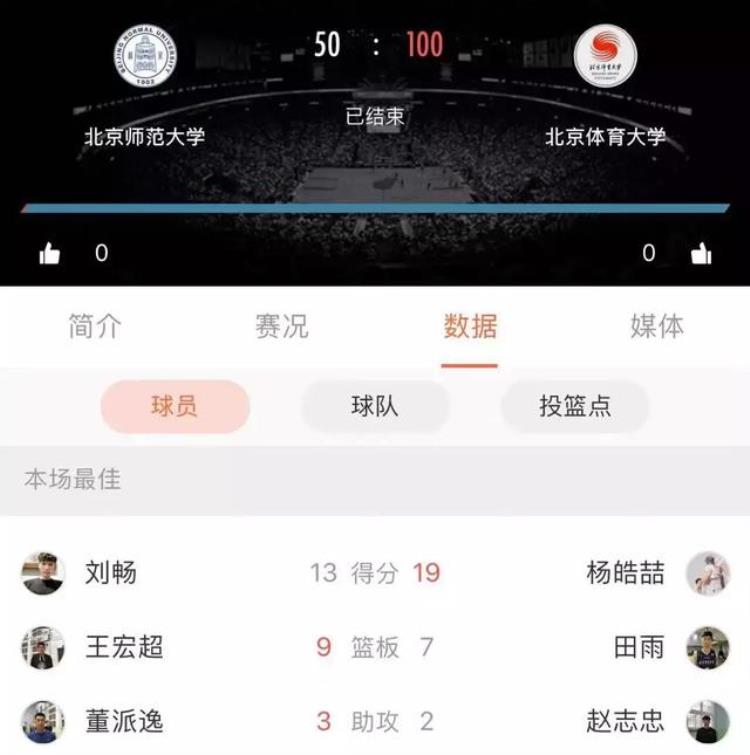This screenshot has height=755, width=750.
Task: Open the 北京体育大学 team logo
Action: click(x=605, y=57)
